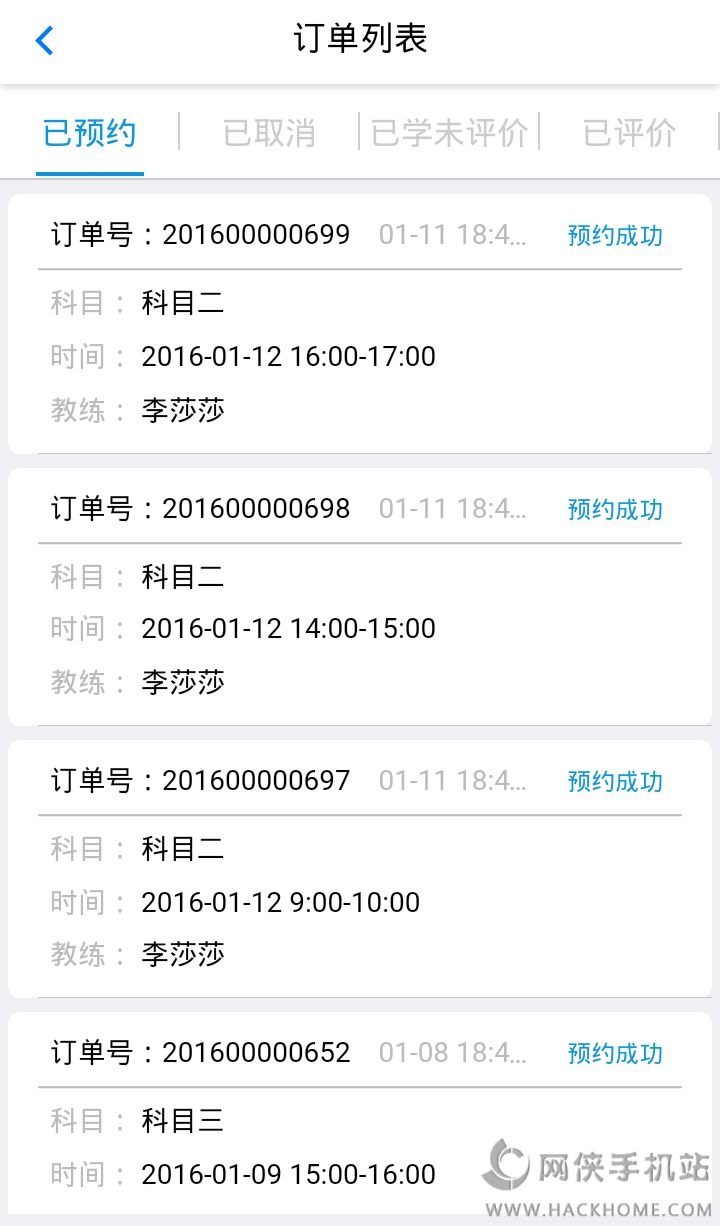Switch to the 已学未评价 tab

coord(449,133)
